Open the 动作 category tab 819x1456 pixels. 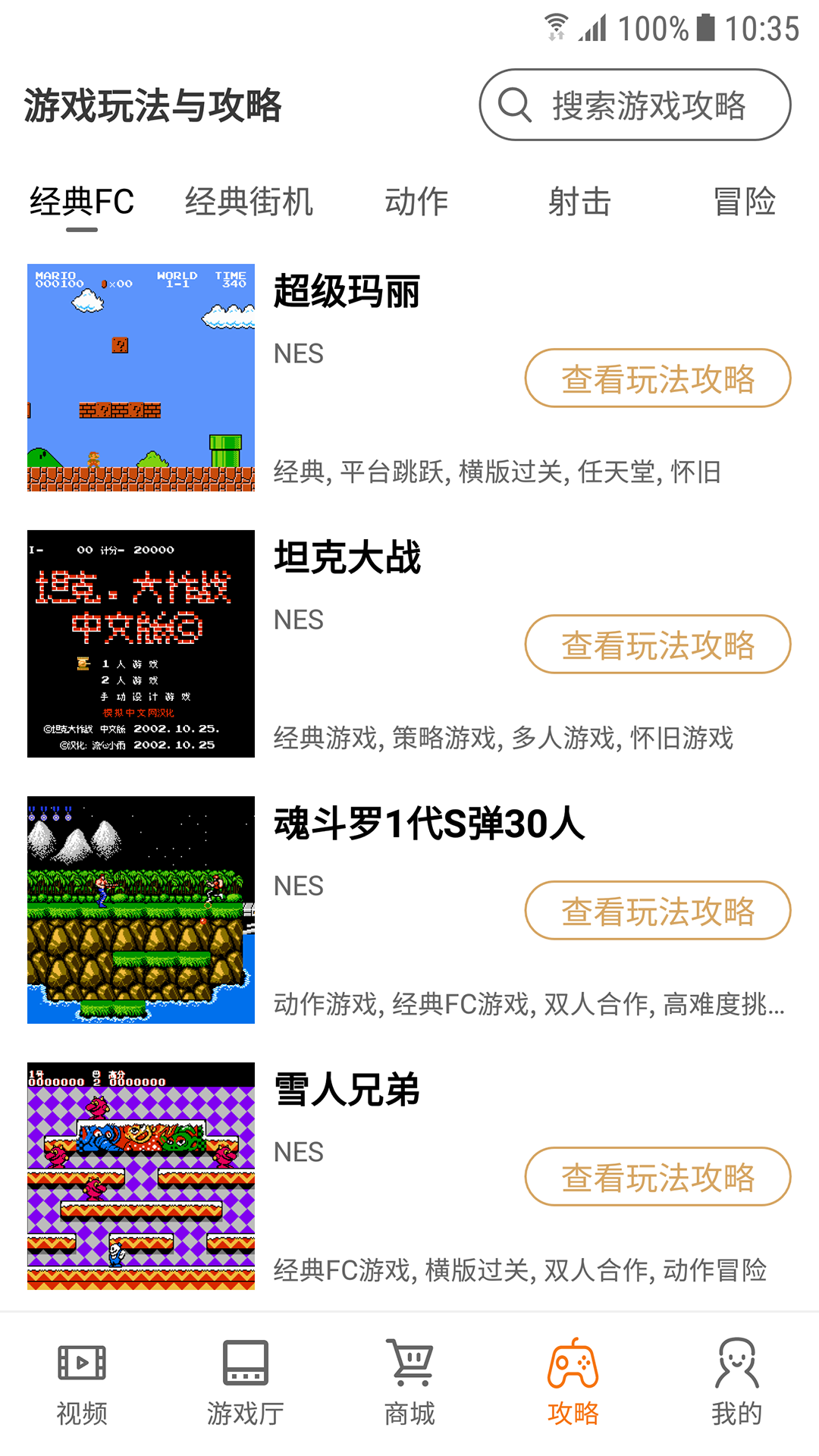416,201
